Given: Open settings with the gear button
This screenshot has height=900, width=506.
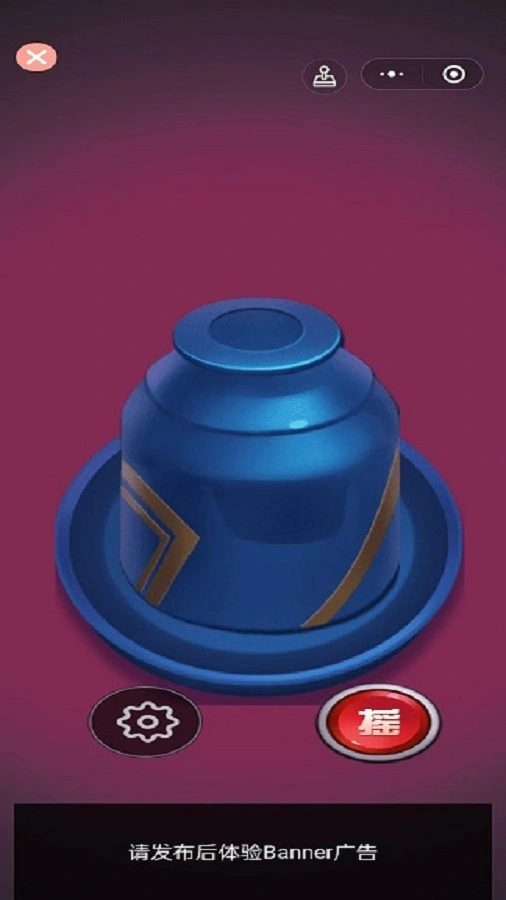Looking at the screenshot, I should (145, 721).
